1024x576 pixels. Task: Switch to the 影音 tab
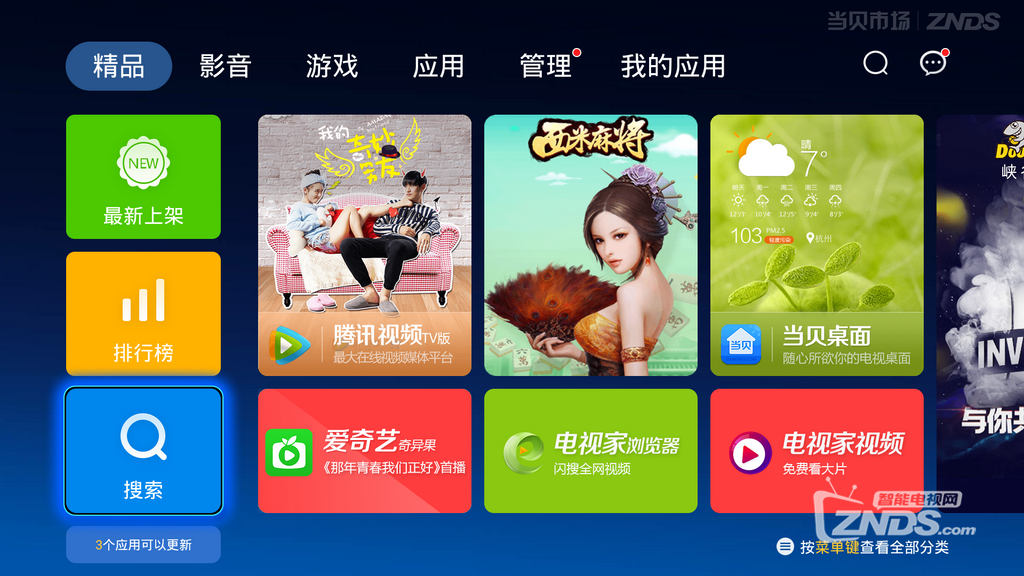click(225, 66)
